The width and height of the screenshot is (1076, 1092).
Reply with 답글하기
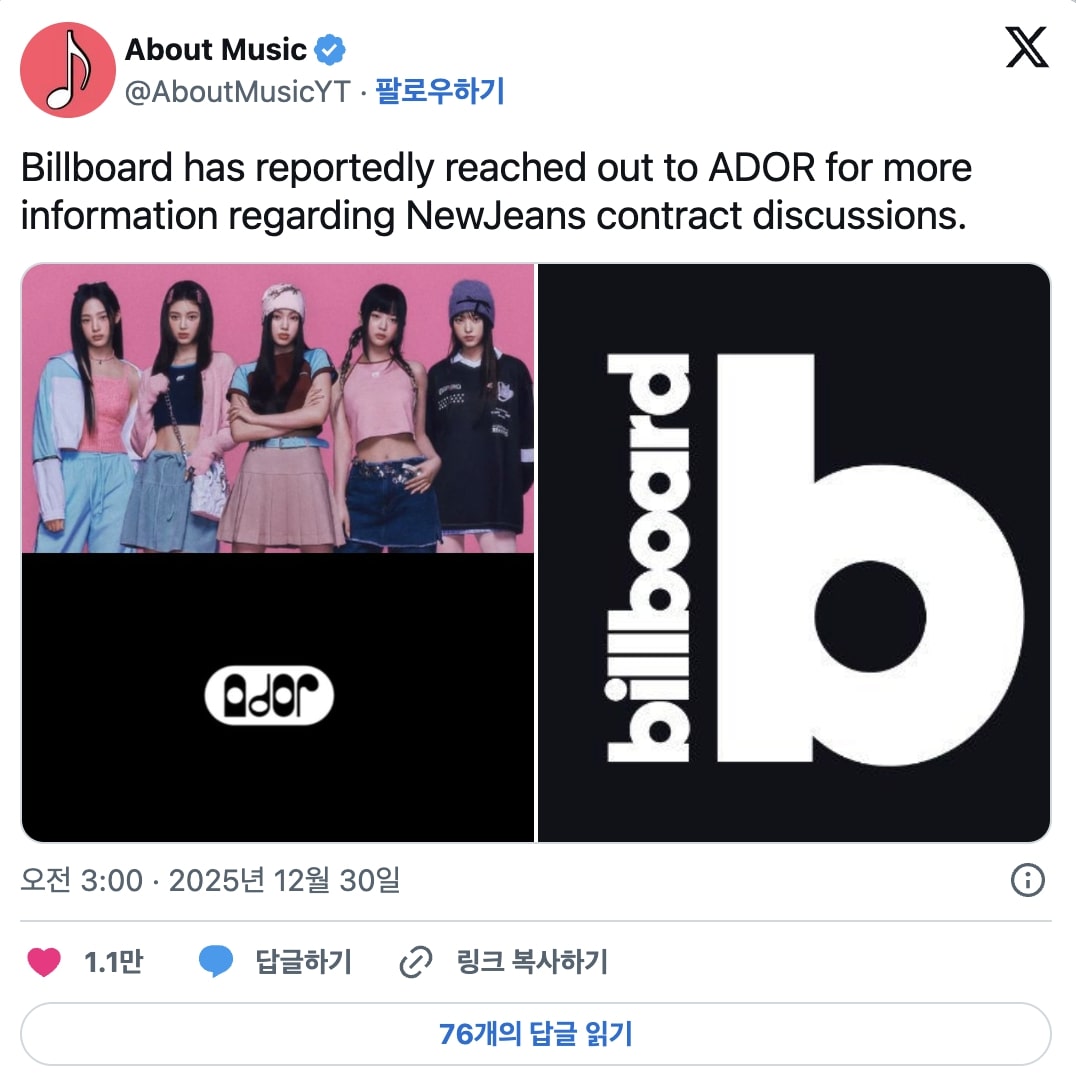pyautogui.click(x=276, y=962)
